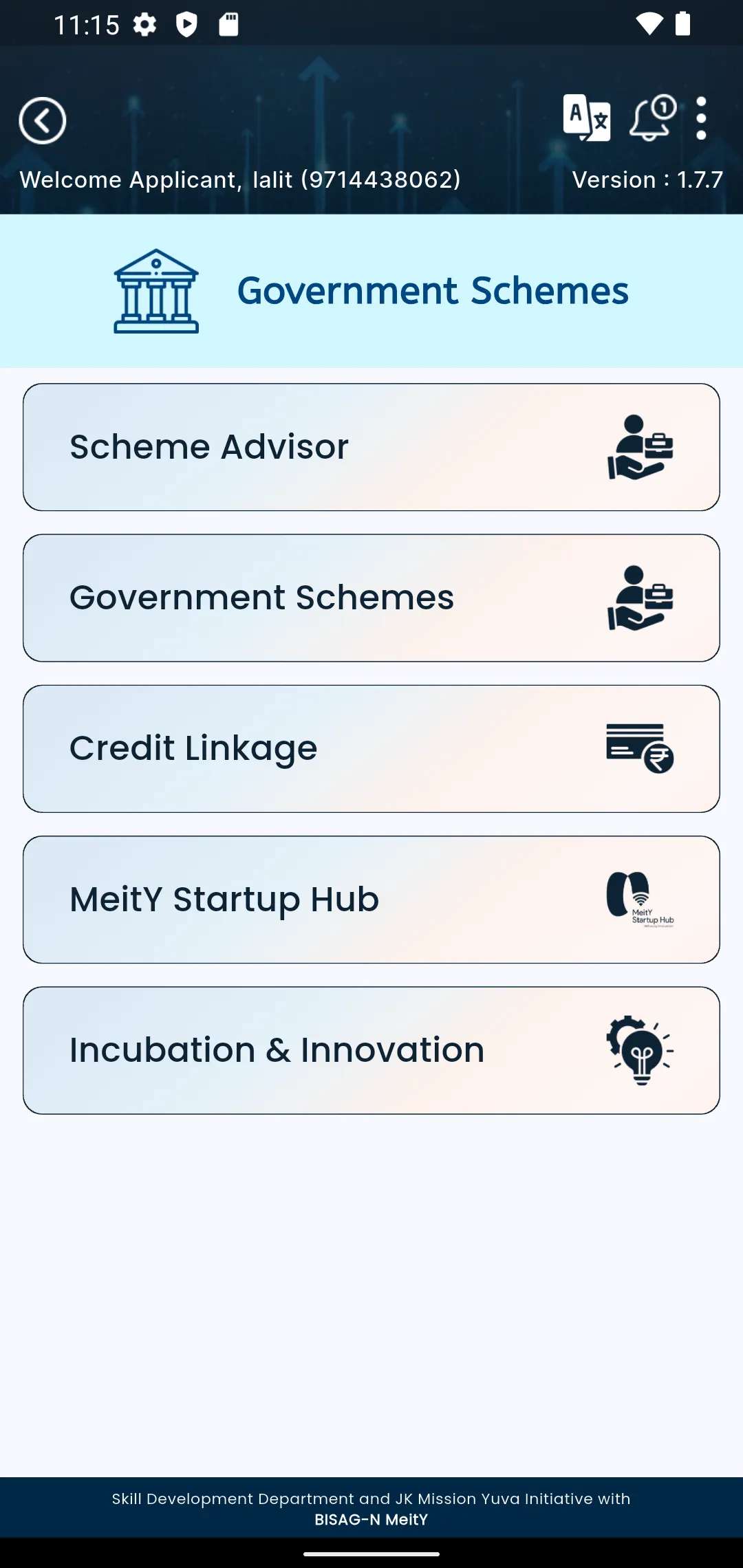Tap the Credit Linkage card-with-rupee icon
The width and height of the screenshot is (743, 1568).
(x=640, y=748)
